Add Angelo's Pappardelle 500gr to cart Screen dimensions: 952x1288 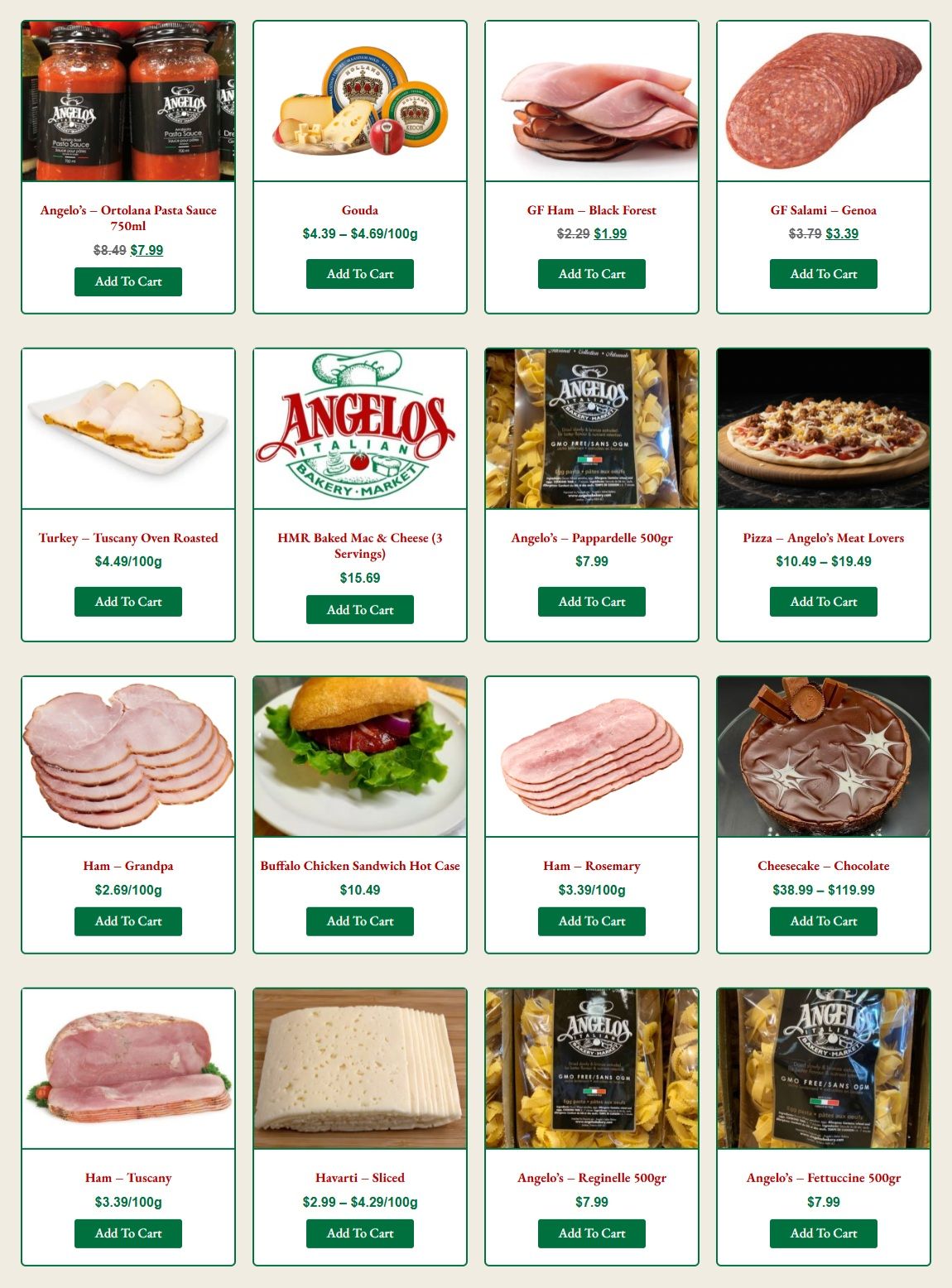[592, 602]
